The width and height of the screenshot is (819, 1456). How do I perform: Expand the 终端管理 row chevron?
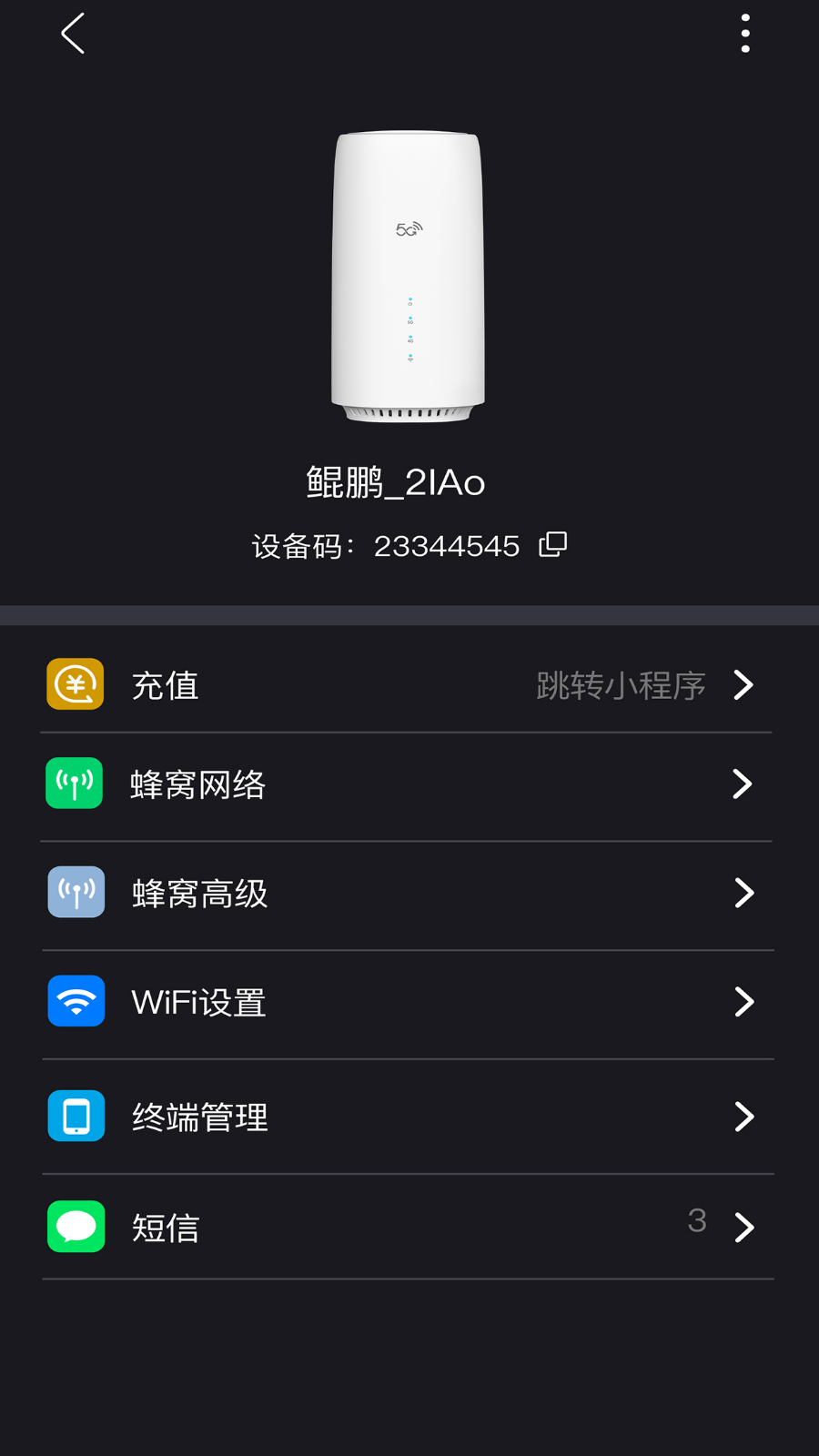pos(743,1117)
